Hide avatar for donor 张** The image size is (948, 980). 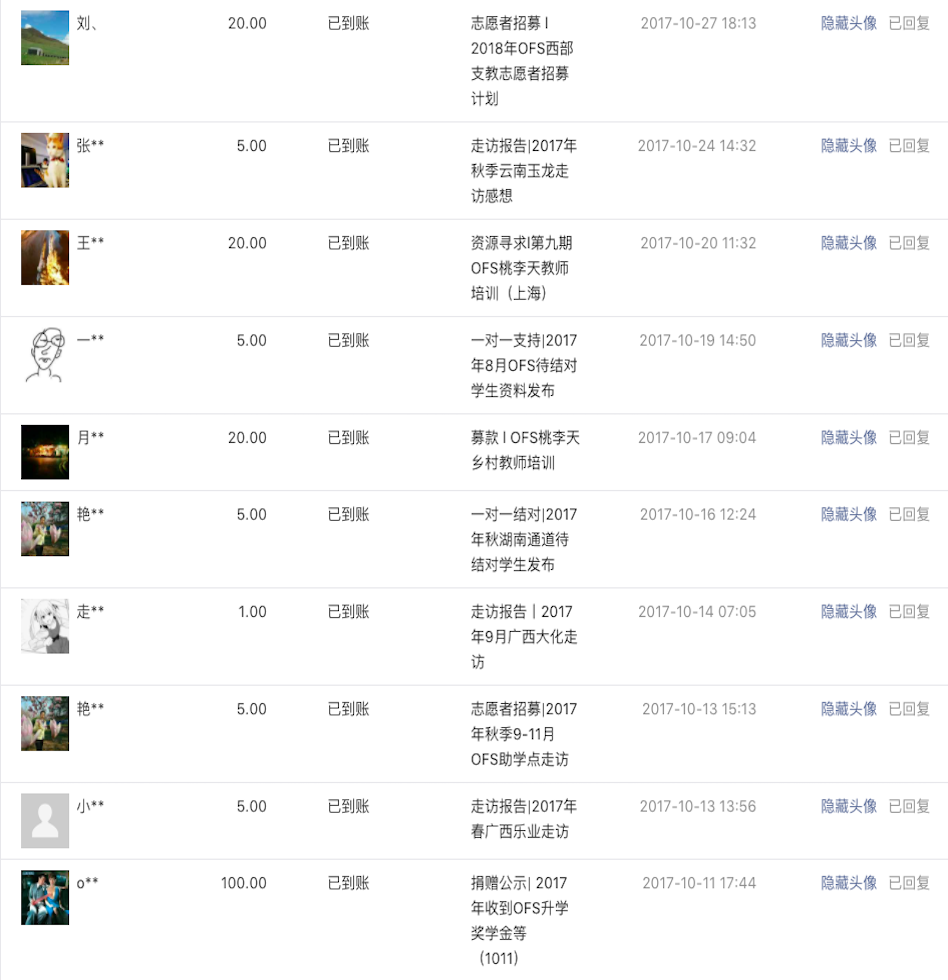coord(848,146)
